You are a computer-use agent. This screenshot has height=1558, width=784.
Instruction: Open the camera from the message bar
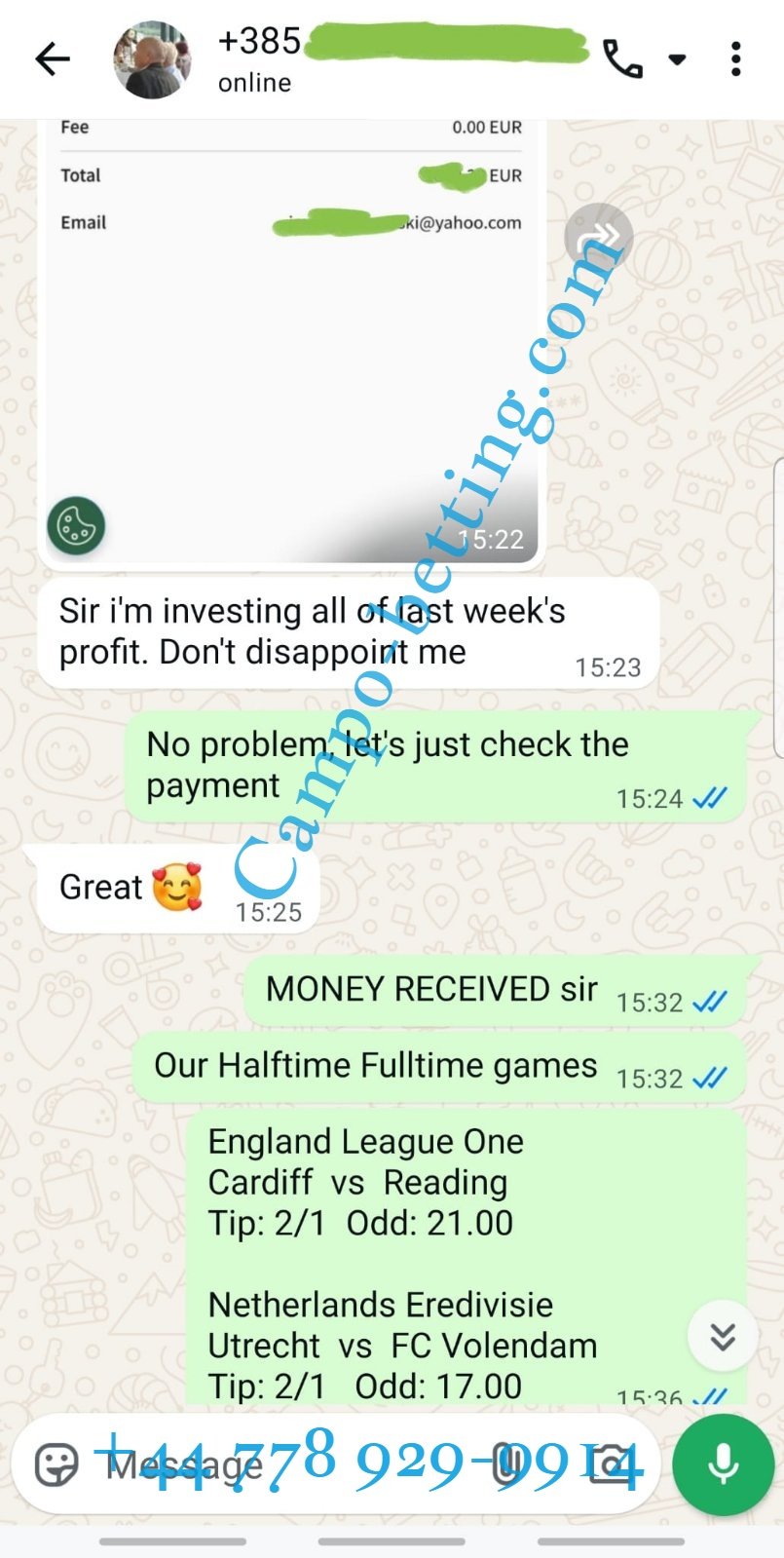(x=611, y=1464)
